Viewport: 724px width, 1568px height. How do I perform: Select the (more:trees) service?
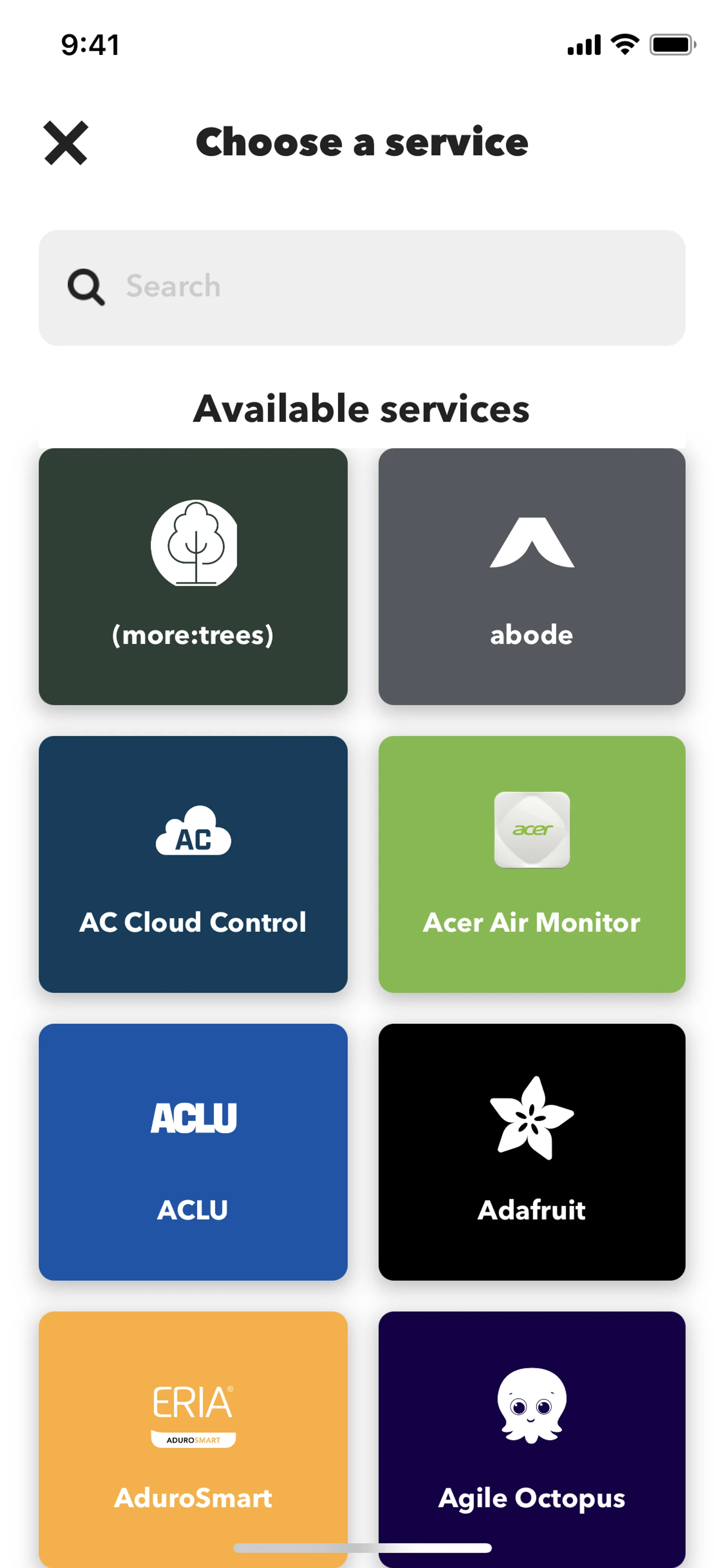(x=193, y=576)
